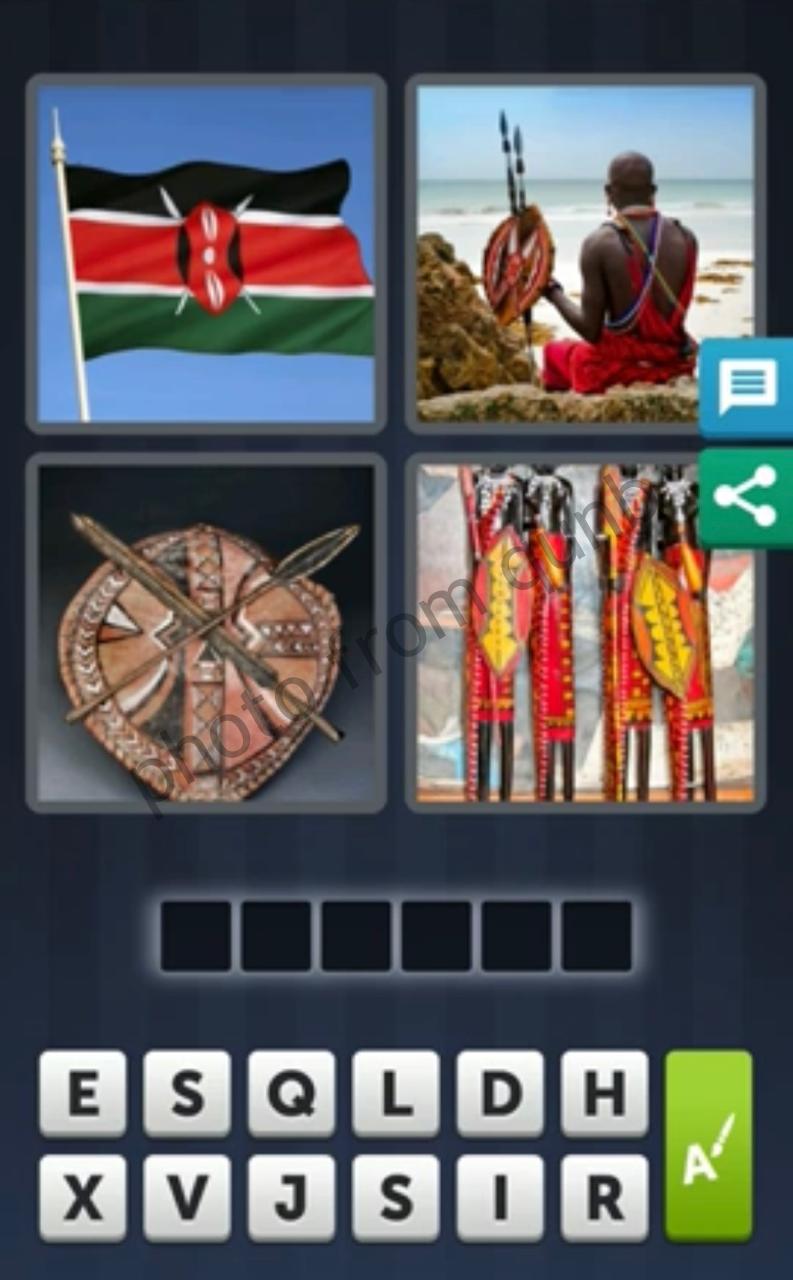The height and width of the screenshot is (1280, 793).
Task: Share this puzzle
Action: (747, 497)
